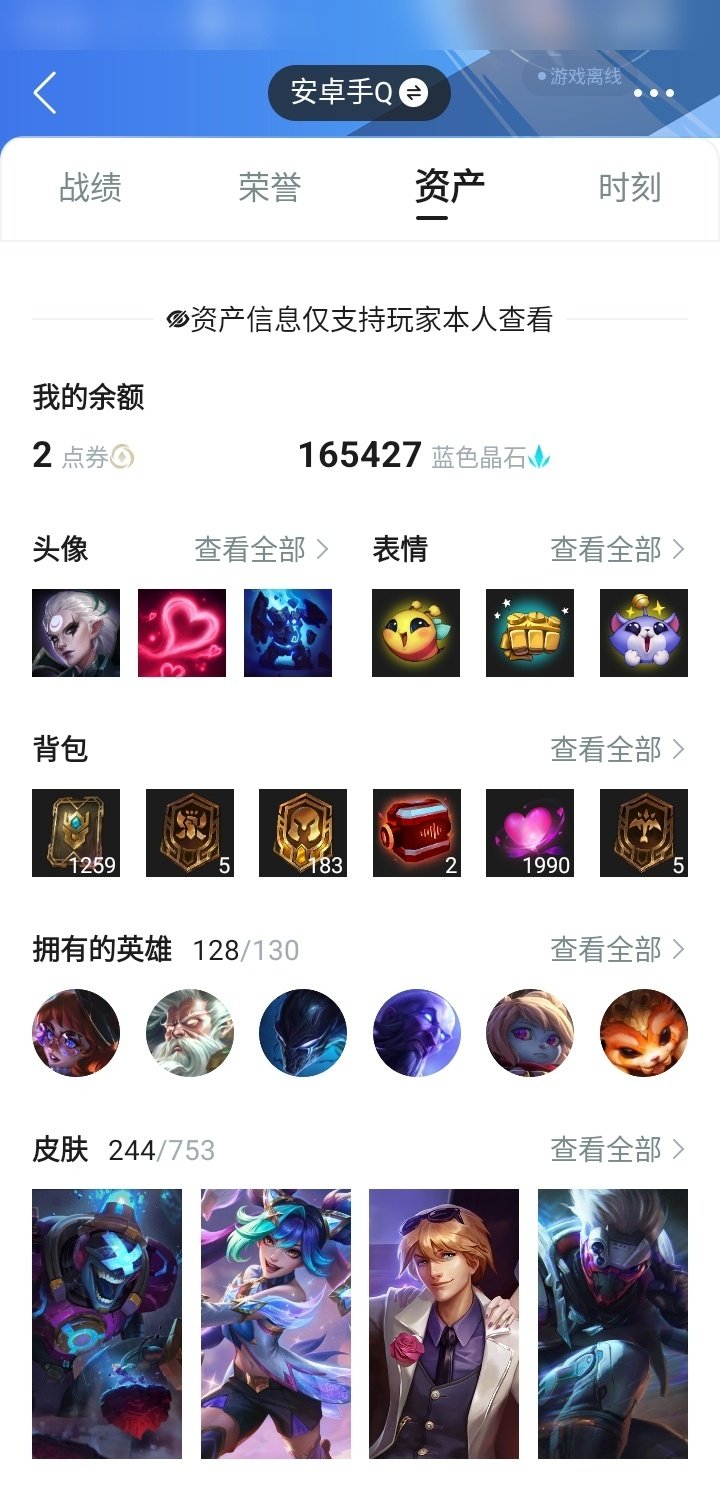Select the yellow bee emote icon
The width and height of the screenshot is (720, 1489).
pyautogui.click(x=415, y=631)
